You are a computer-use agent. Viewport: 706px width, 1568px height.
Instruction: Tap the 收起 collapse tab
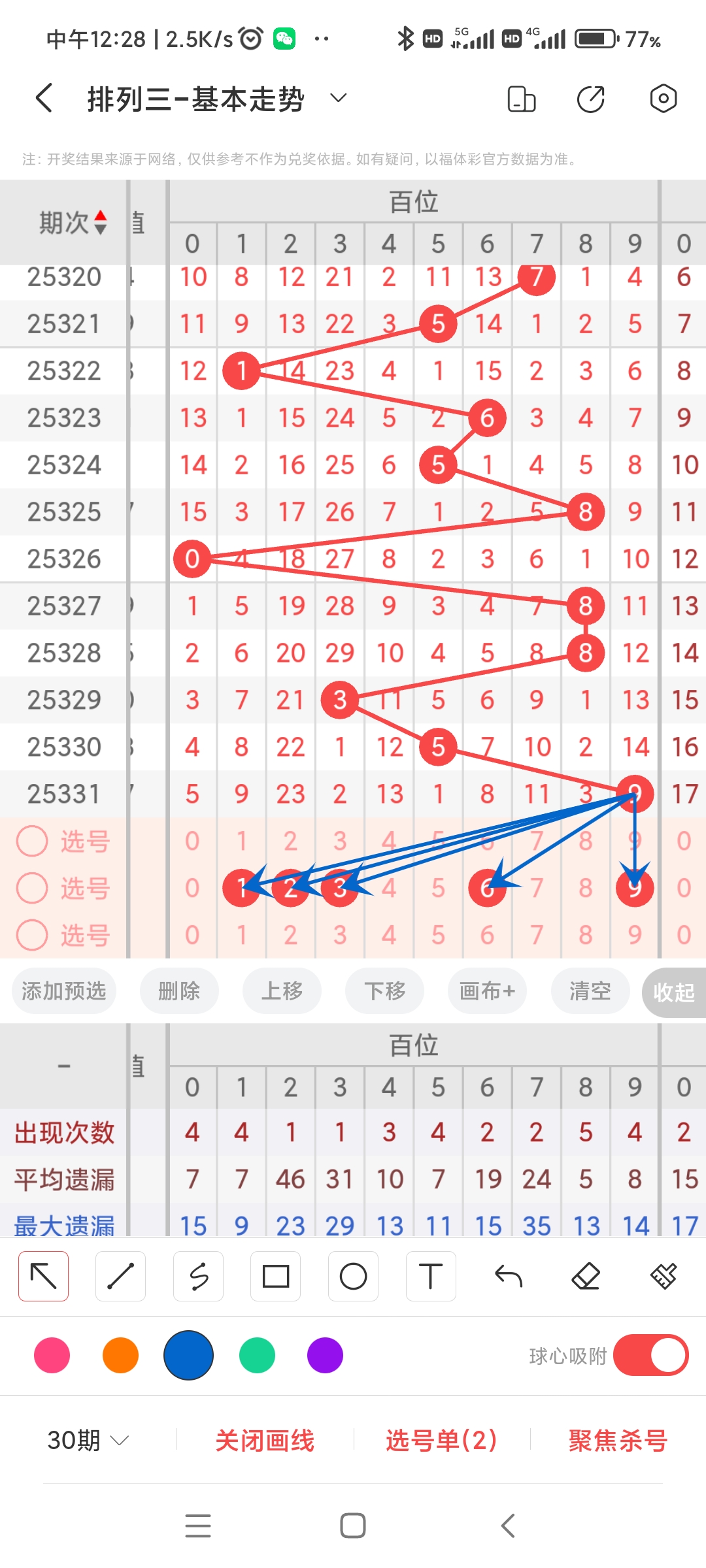675,991
